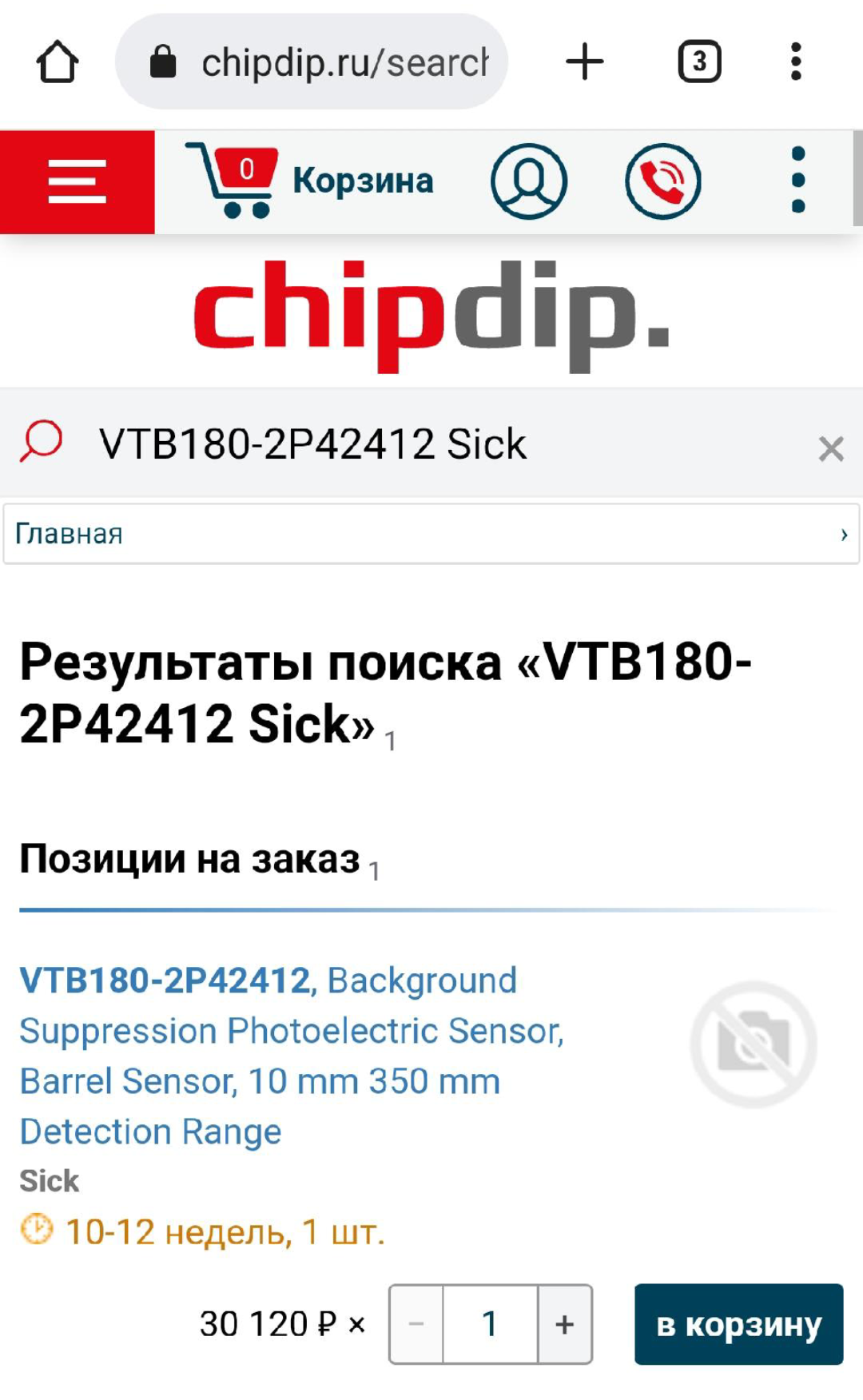Run search with the magnifier icon
863x1400 pixels.
coord(42,442)
